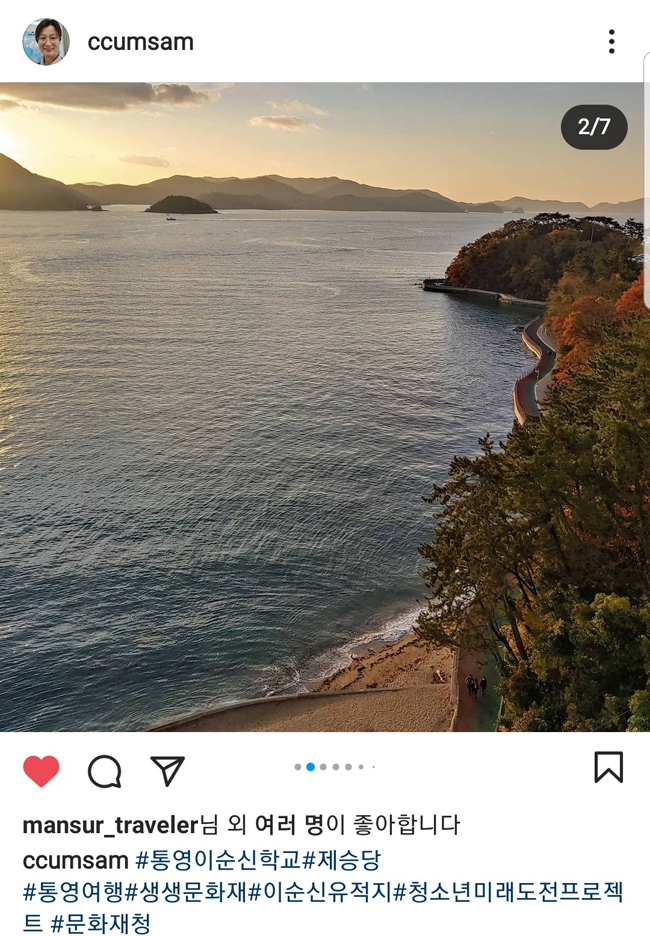Open hashtag #제승당
The image size is (650, 936).
coord(342,860)
